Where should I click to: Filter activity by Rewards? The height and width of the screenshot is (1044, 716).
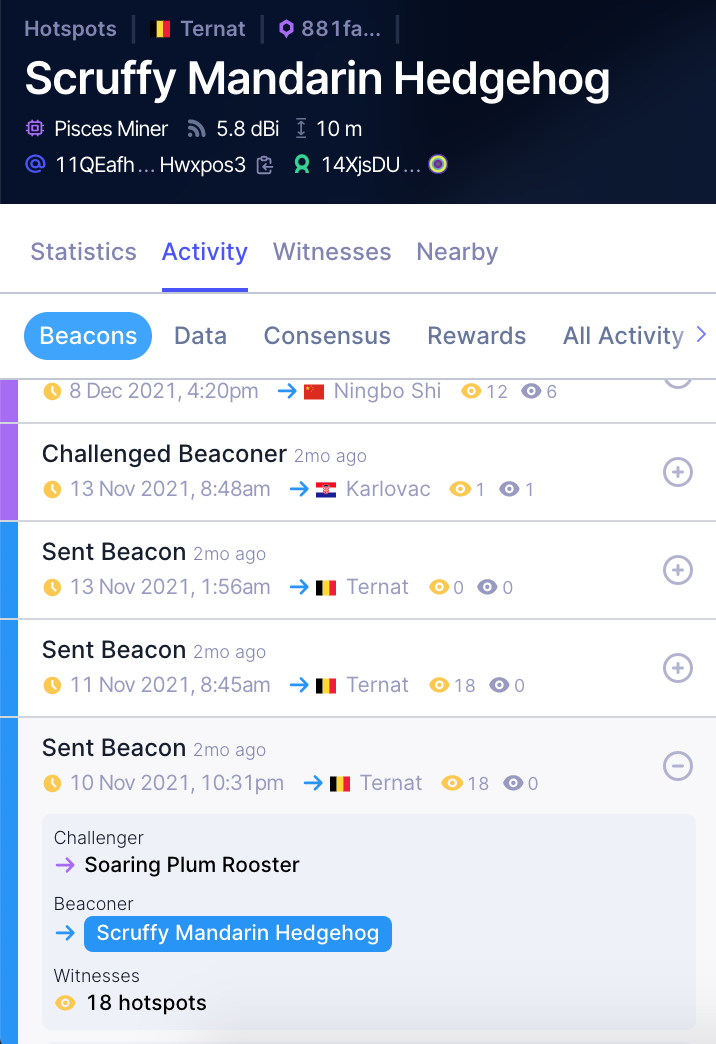[x=476, y=336]
